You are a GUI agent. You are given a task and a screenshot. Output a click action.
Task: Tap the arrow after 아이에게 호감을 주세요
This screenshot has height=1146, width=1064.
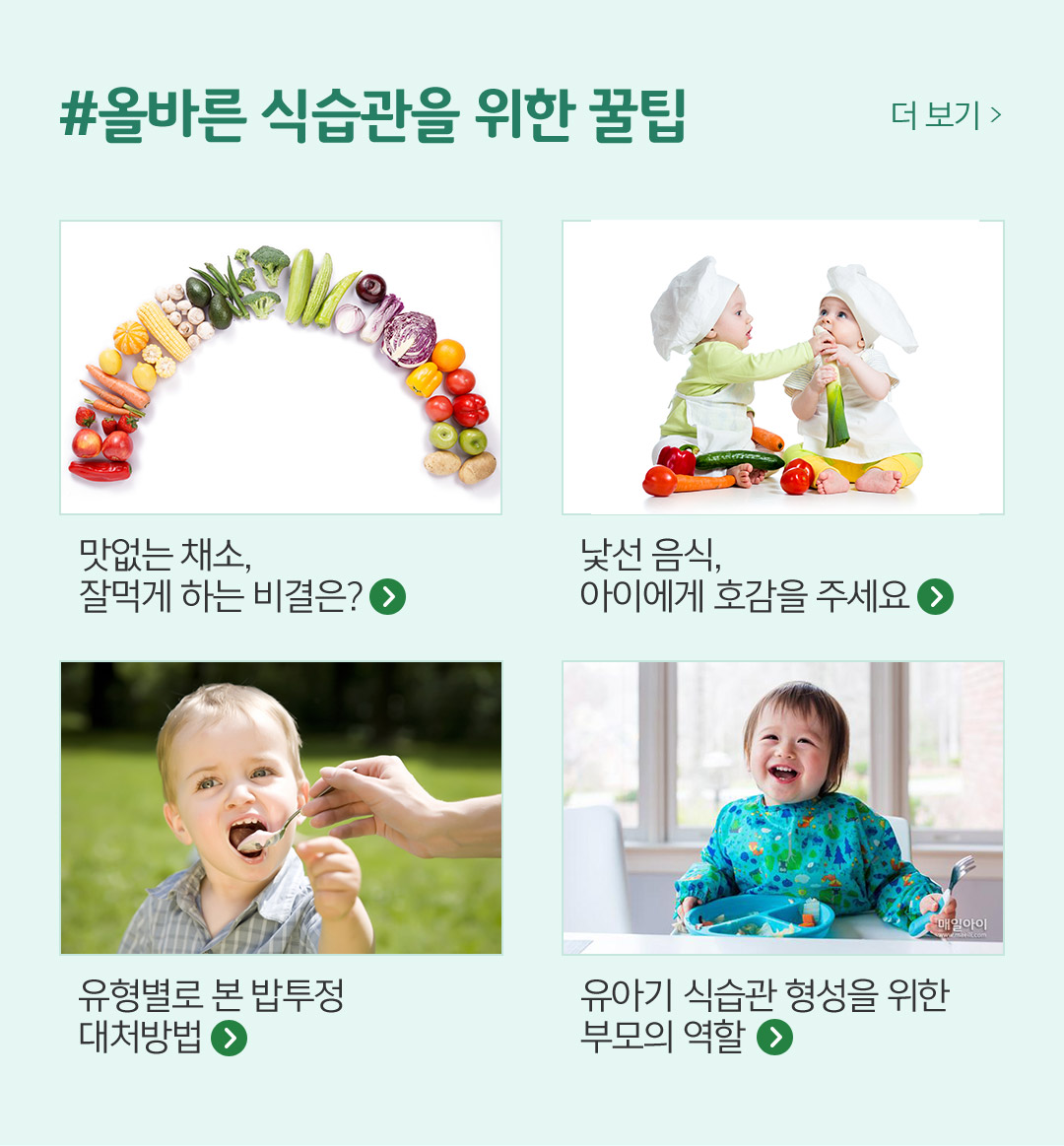click(x=935, y=597)
